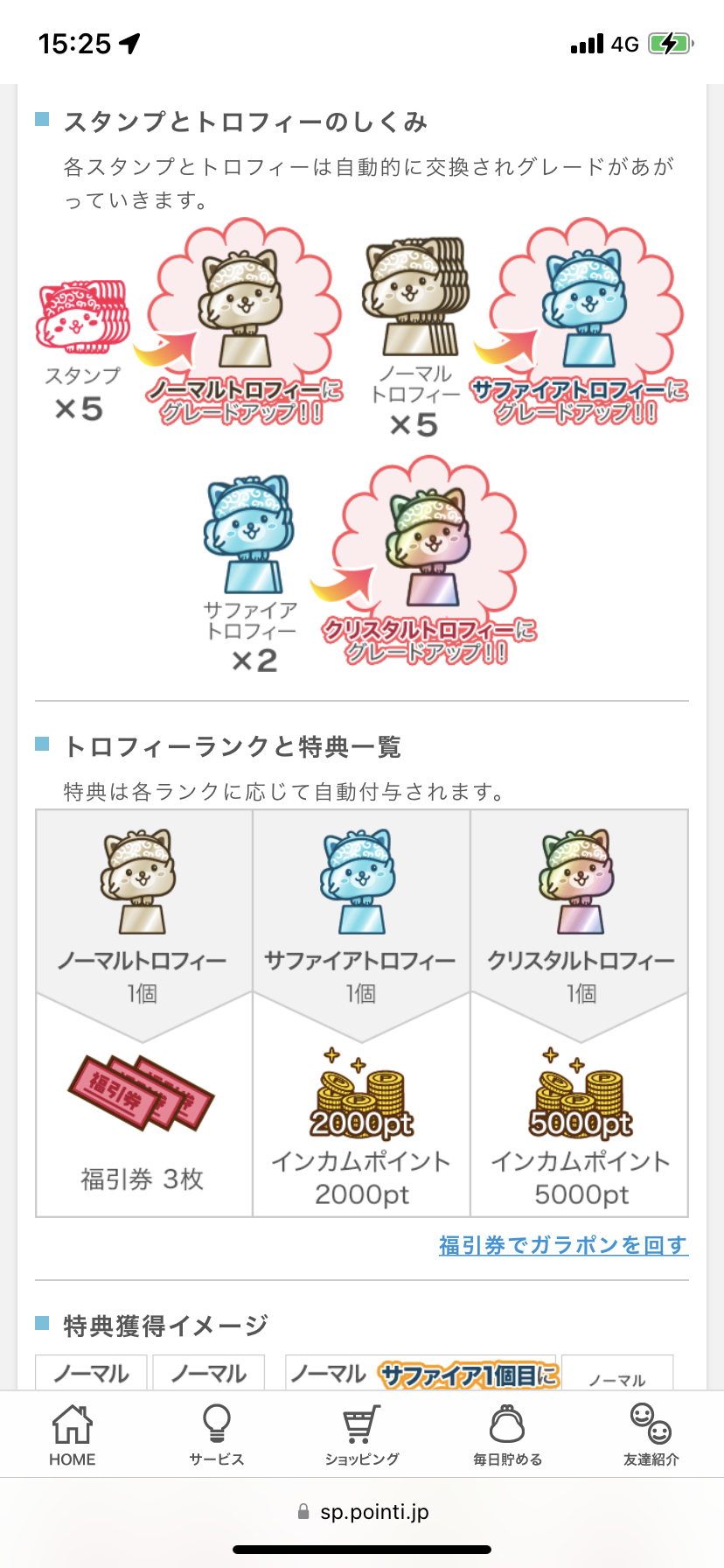Open the 福引券でガラポンを回す link
The height and width of the screenshot is (1568, 724).
[x=563, y=1244]
